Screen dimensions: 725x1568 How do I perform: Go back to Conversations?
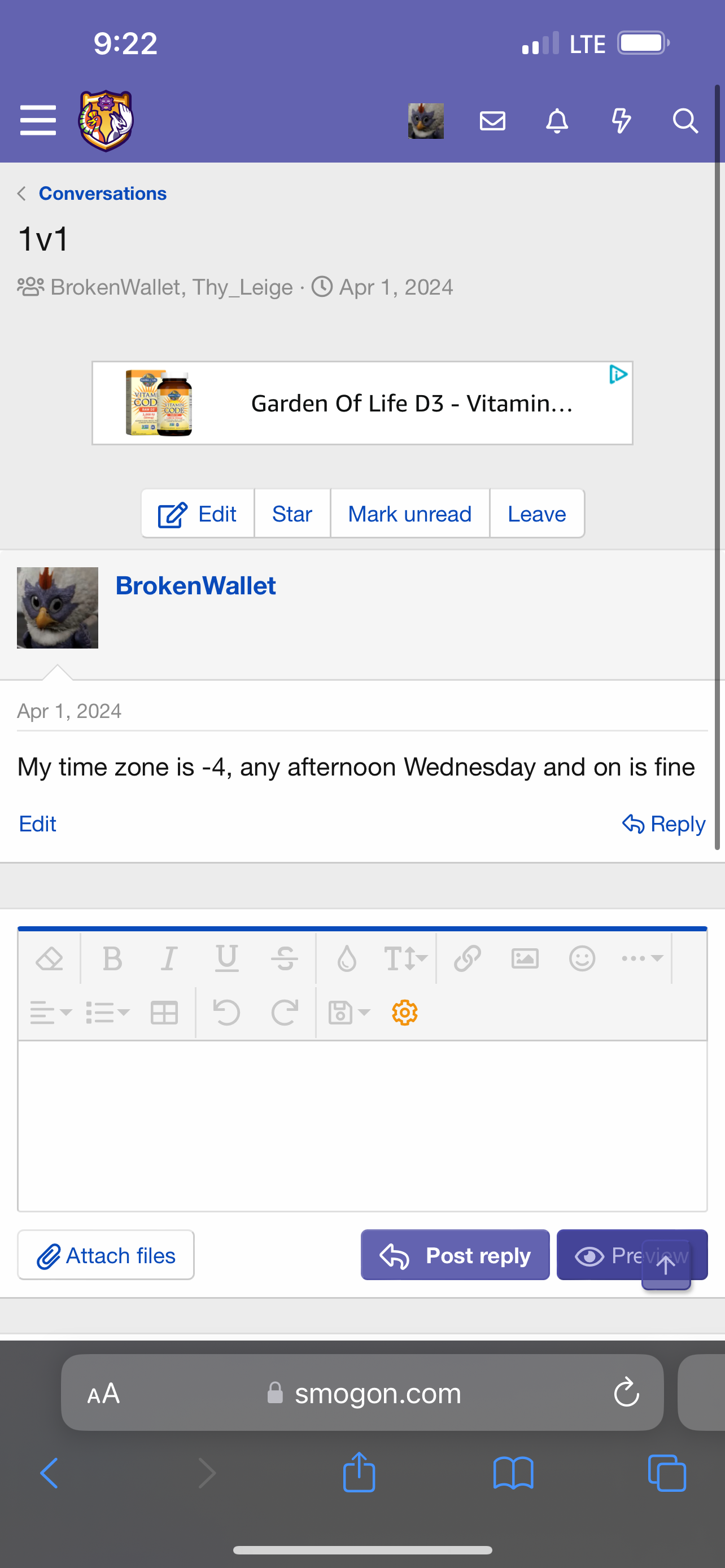coord(102,194)
